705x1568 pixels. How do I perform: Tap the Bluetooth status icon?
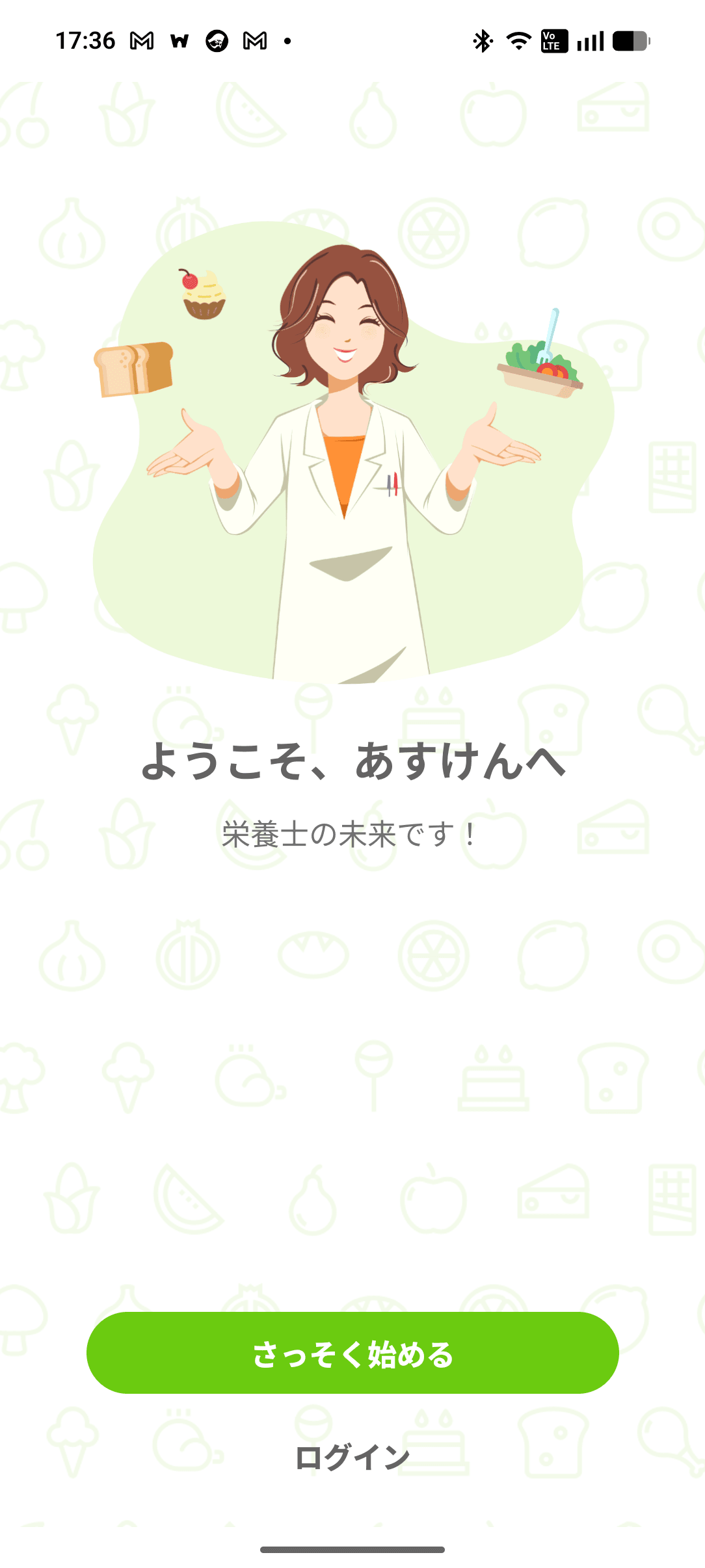[x=482, y=42]
